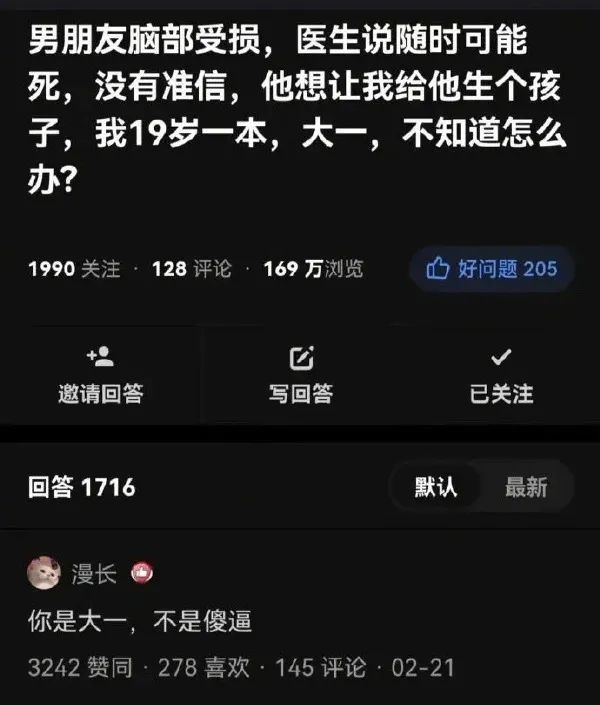Open 漫长's profile avatar

pyautogui.click(x=45, y=573)
